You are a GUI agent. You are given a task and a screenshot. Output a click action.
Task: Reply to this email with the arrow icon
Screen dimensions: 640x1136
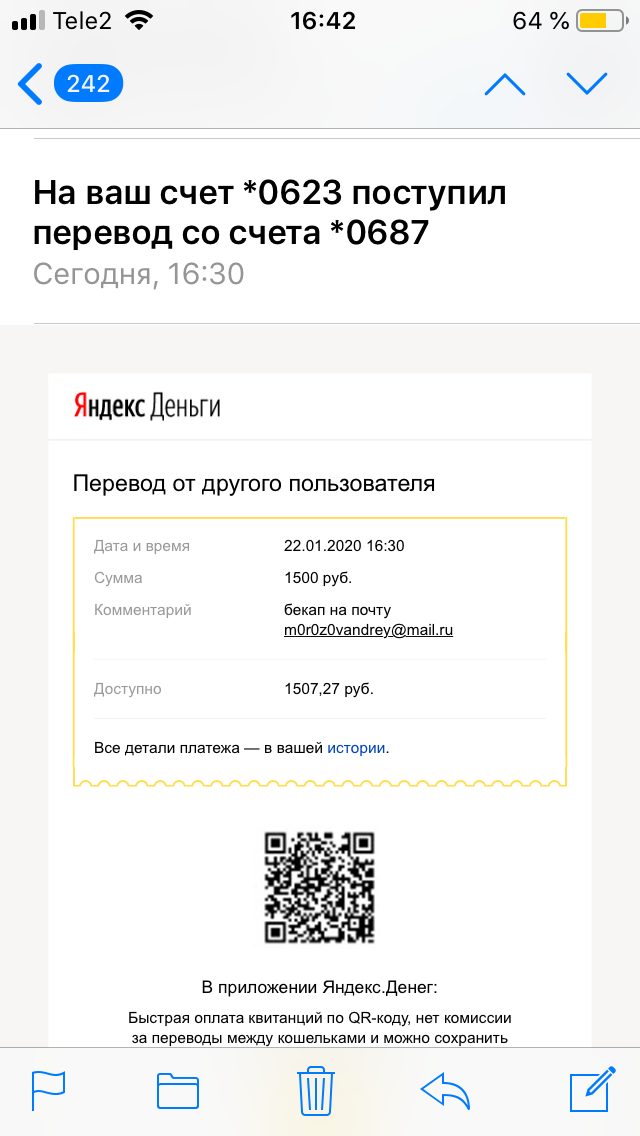coord(446,1090)
